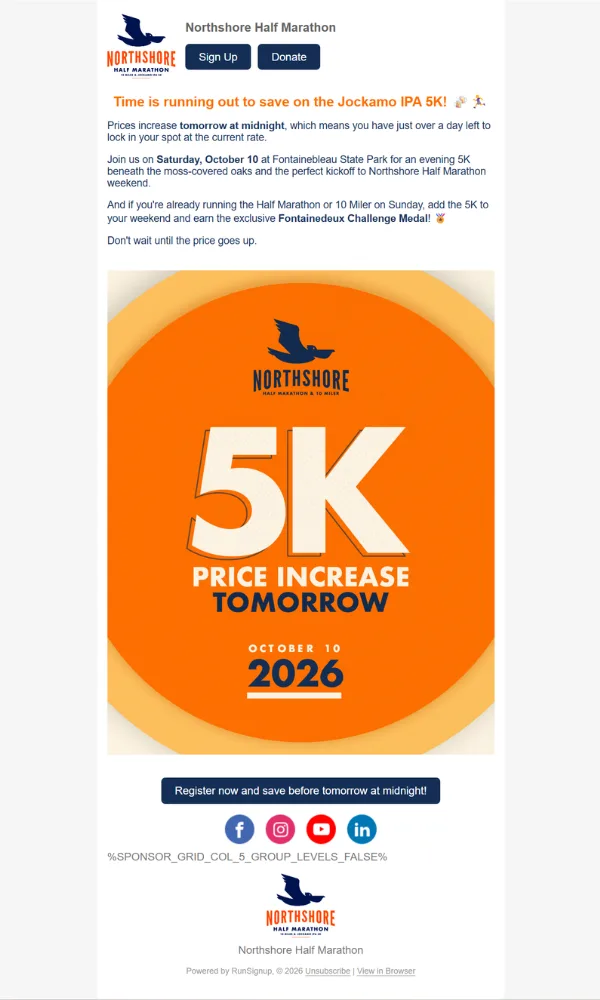This screenshot has width=600, height=1000.
Task: Open the YouTube channel icon
Action: point(321,829)
